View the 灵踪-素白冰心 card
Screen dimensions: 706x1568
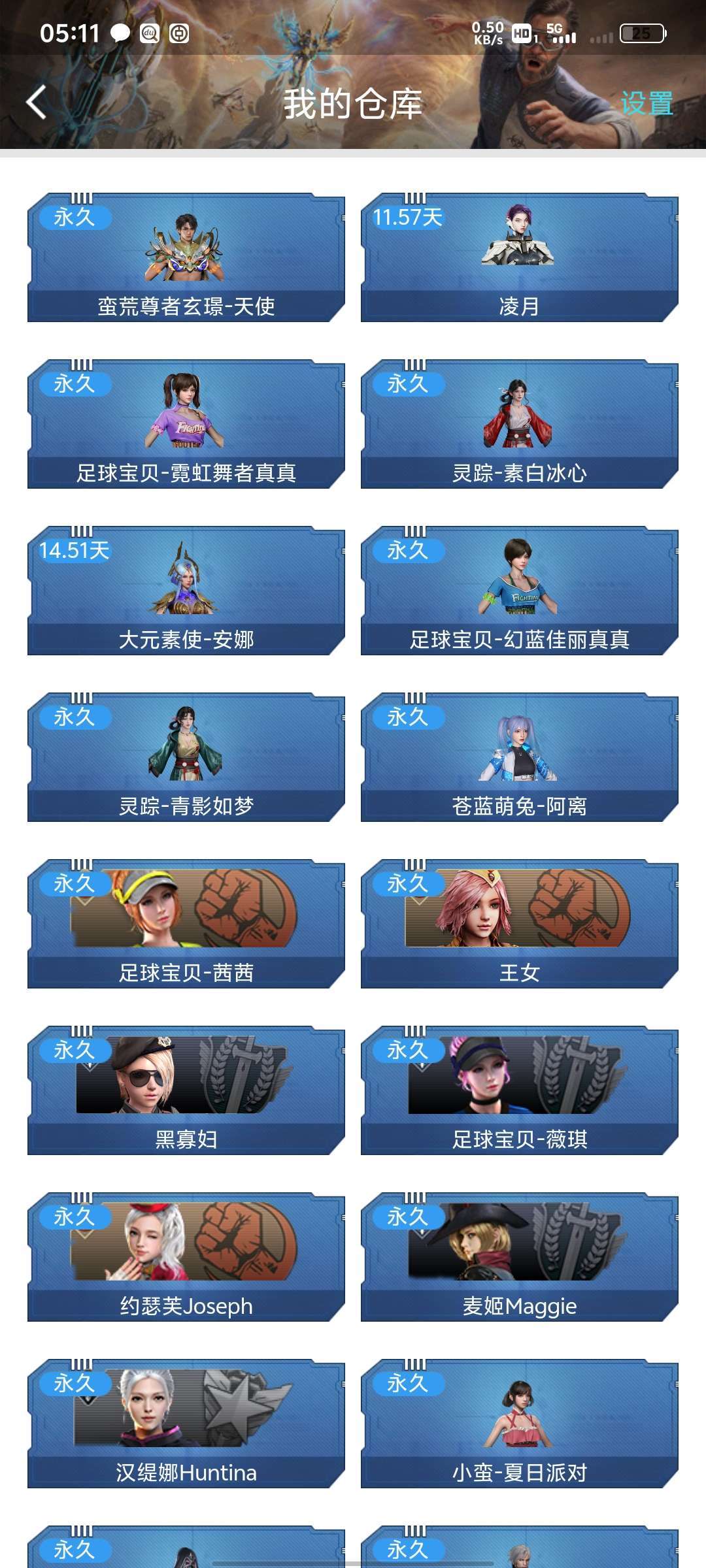coord(519,424)
